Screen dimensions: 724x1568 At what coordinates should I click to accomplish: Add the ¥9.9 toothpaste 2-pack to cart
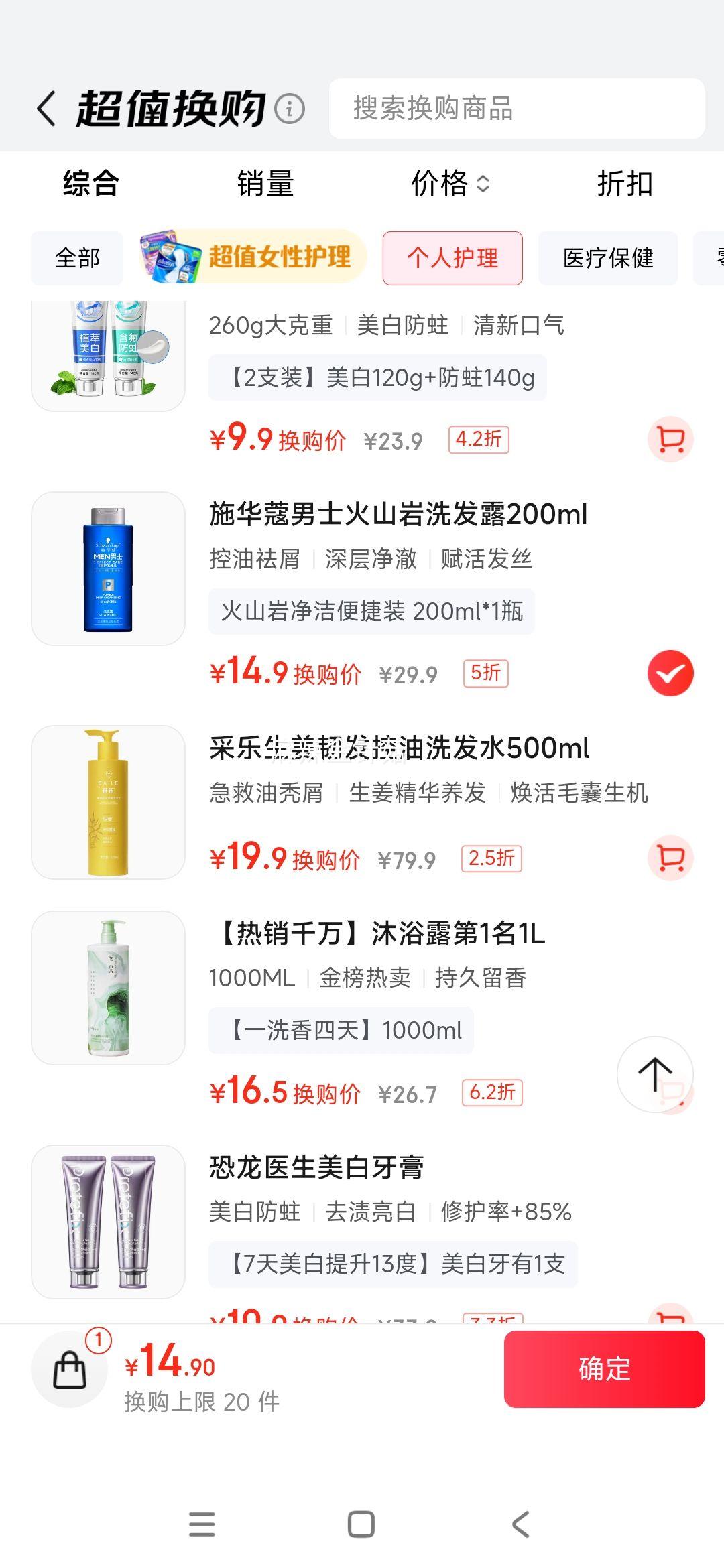tap(670, 440)
